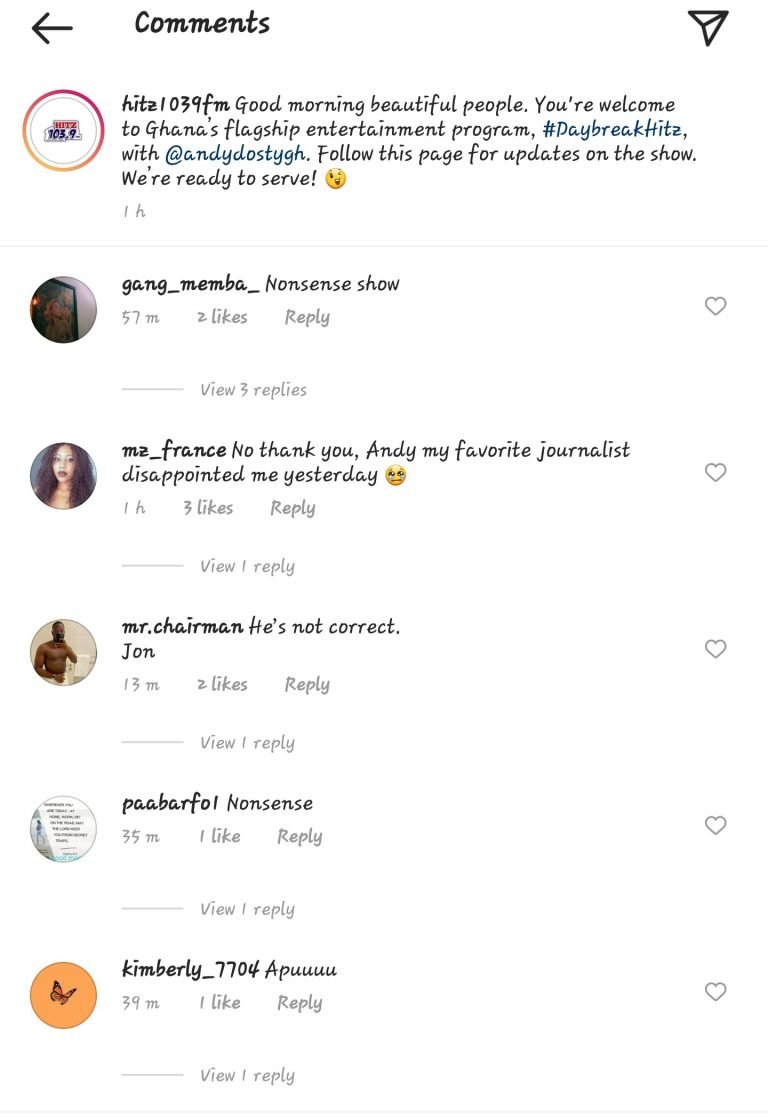
Task: View 1 reply under paabarfo1's comment
Action: 247,909
